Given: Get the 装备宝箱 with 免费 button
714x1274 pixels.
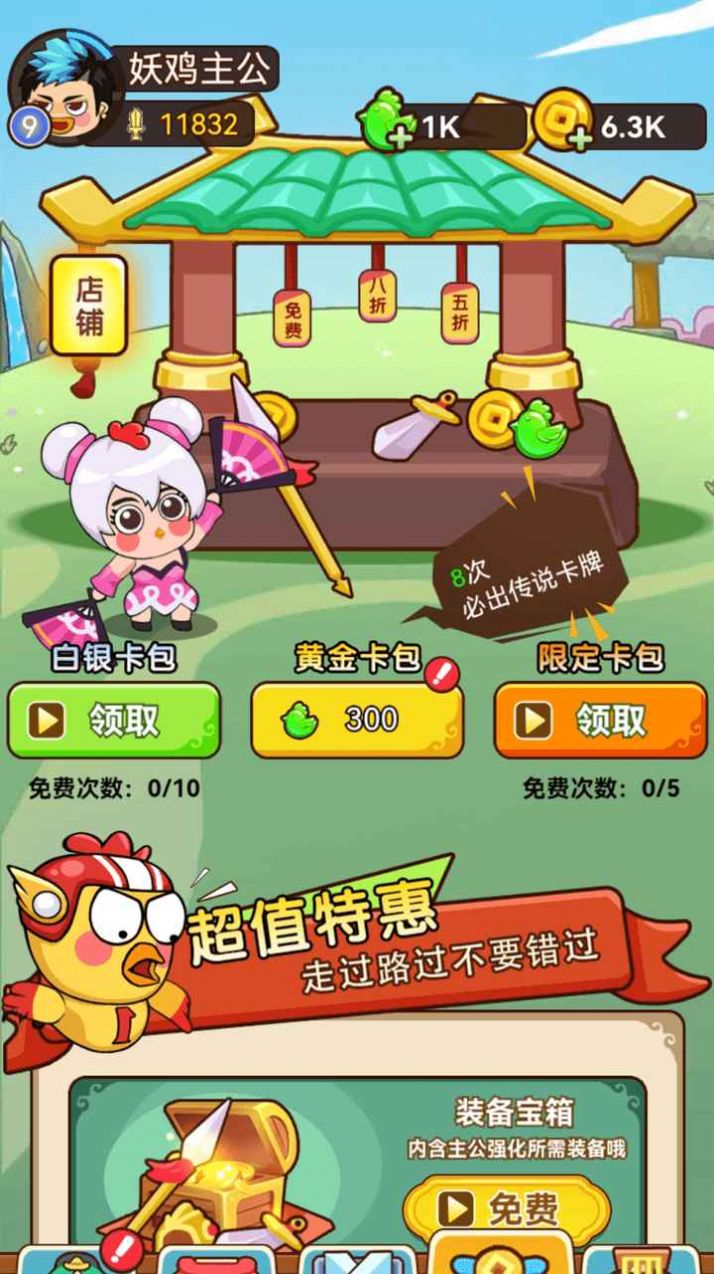Looking at the screenshot, I should point(507,1209).
